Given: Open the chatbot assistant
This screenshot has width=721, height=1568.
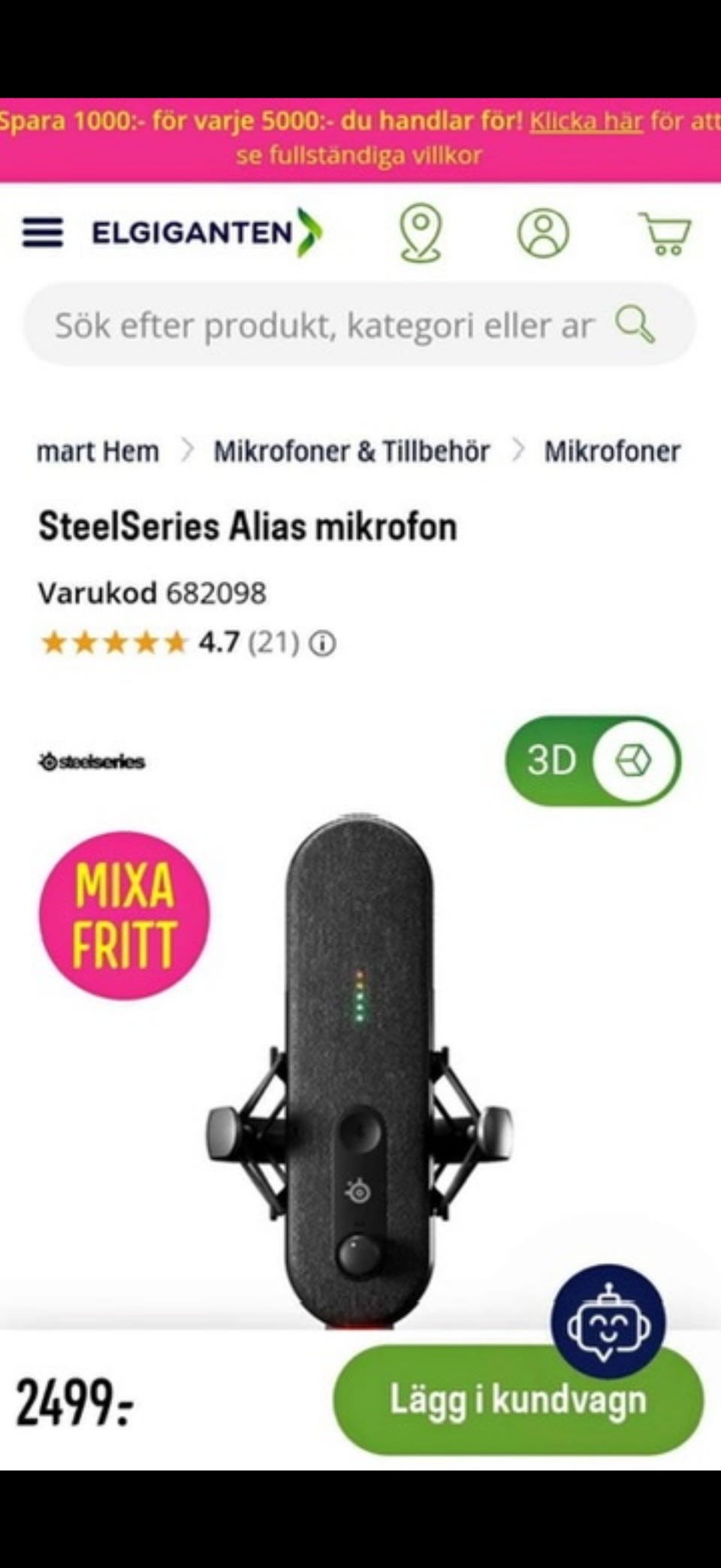Looking at the screenshot, I should pyautogui.click(x=608, y=1322).
